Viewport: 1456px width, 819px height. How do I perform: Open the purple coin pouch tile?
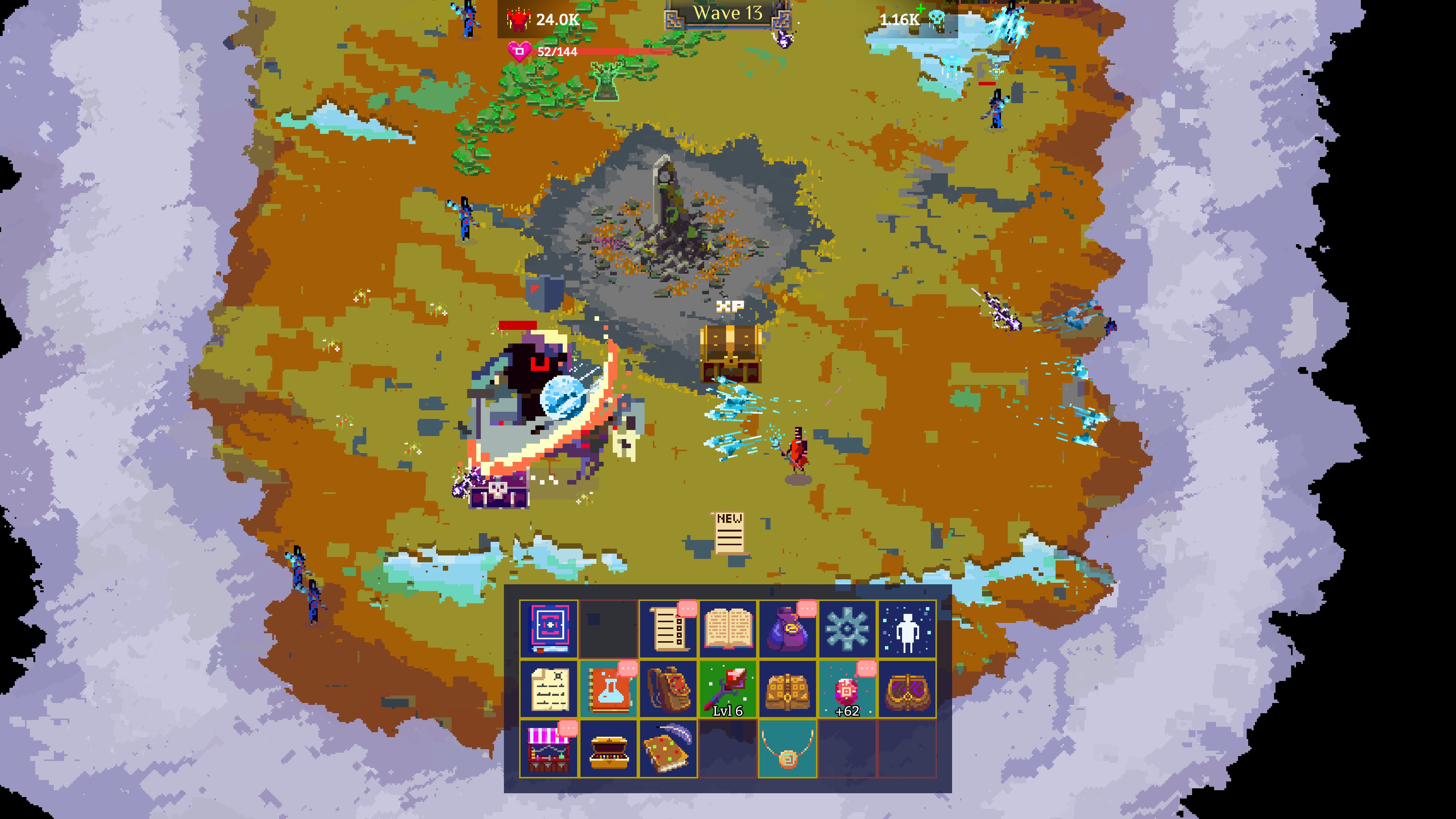click(x=788, y=629)
